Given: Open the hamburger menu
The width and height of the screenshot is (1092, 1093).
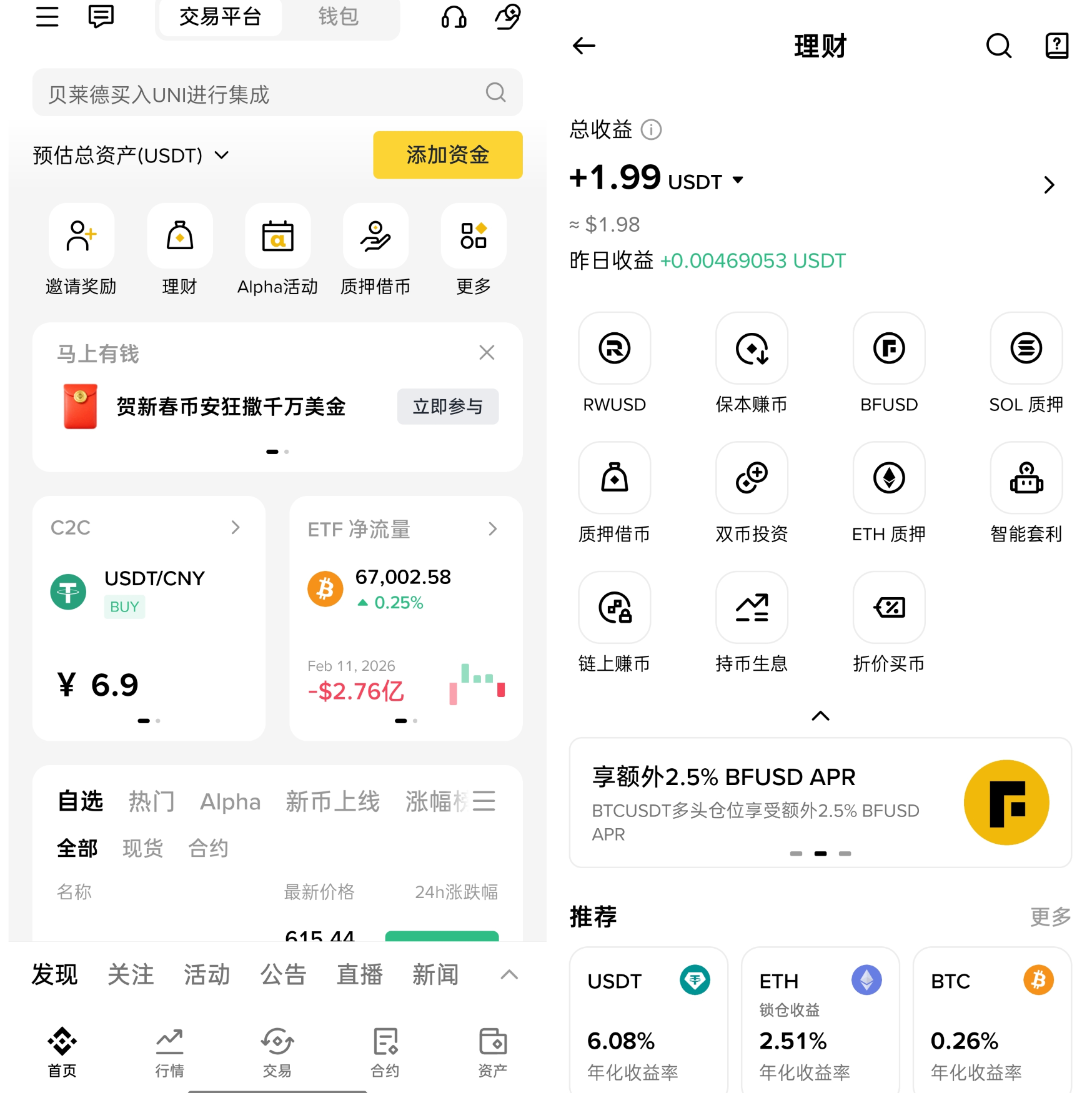Looking at the screenshot, I should pyautogui.click(x=47, y=17).
